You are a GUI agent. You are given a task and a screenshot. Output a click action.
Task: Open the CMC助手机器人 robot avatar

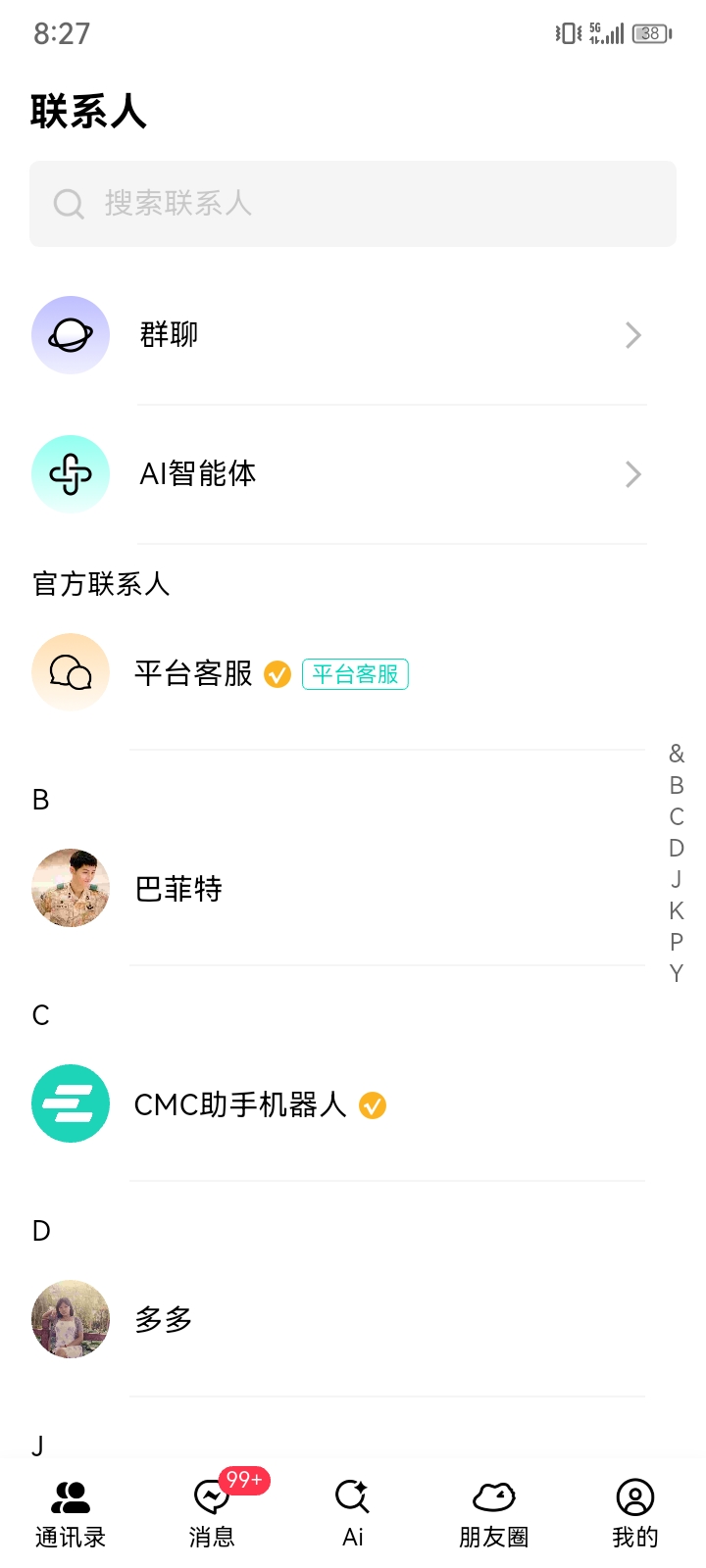(x=70, y=1103)
